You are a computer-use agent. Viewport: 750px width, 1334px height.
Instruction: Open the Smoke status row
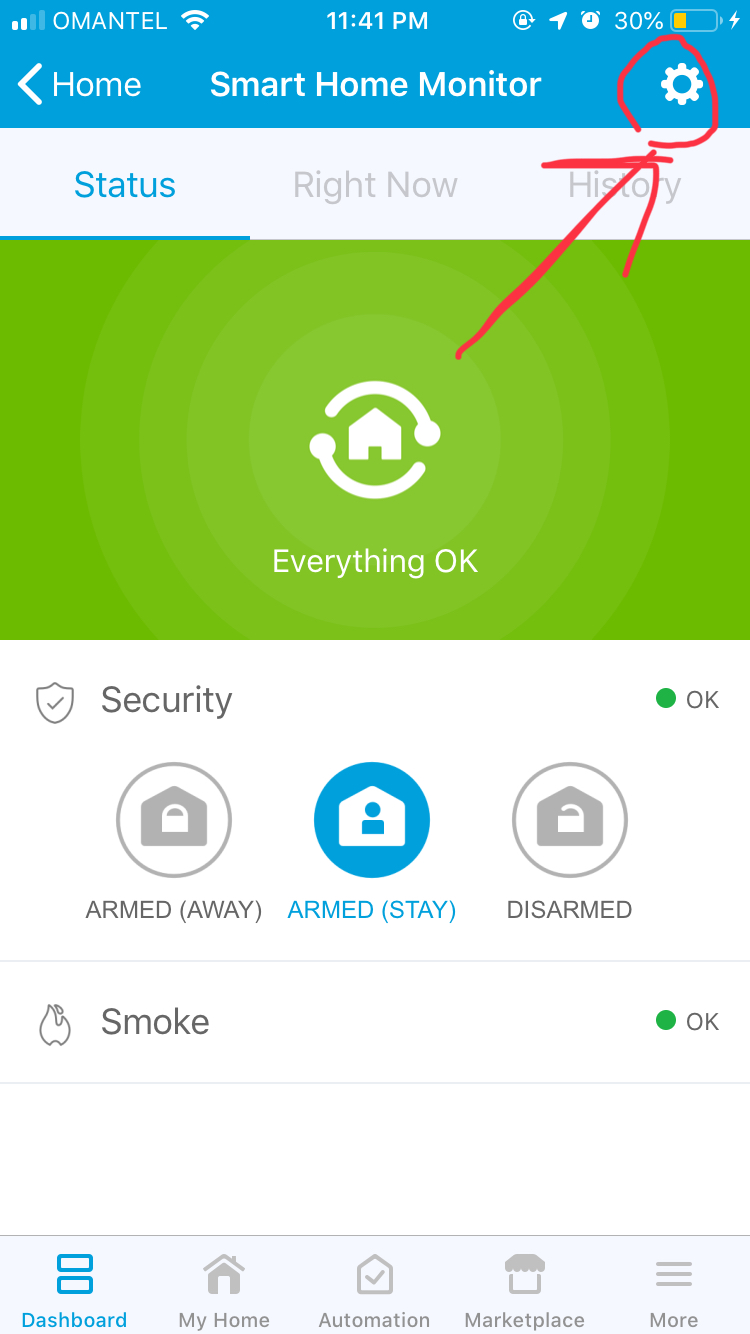(x=375, y=1022)
